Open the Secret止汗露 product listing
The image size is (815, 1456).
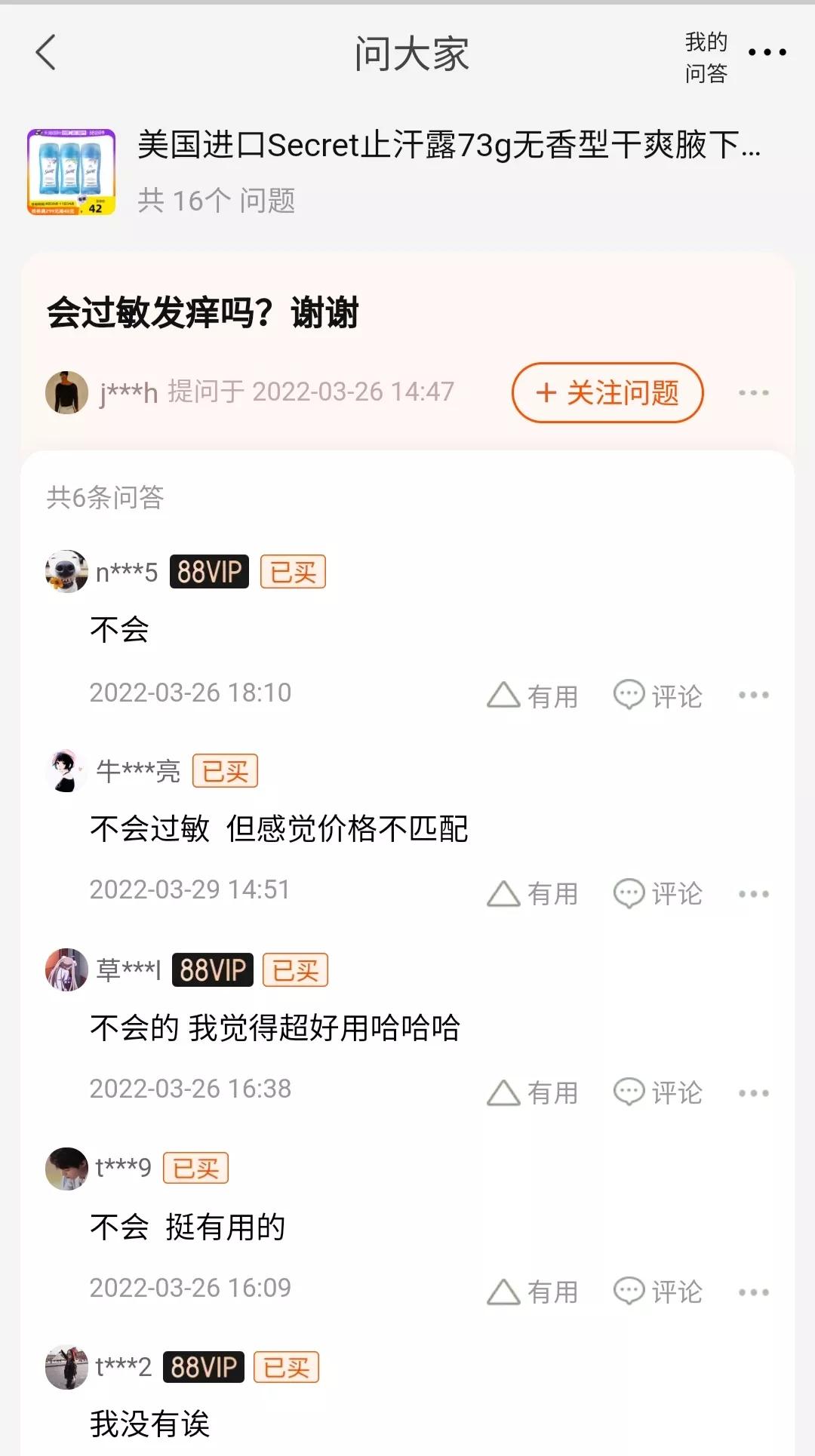click(448, 146)
